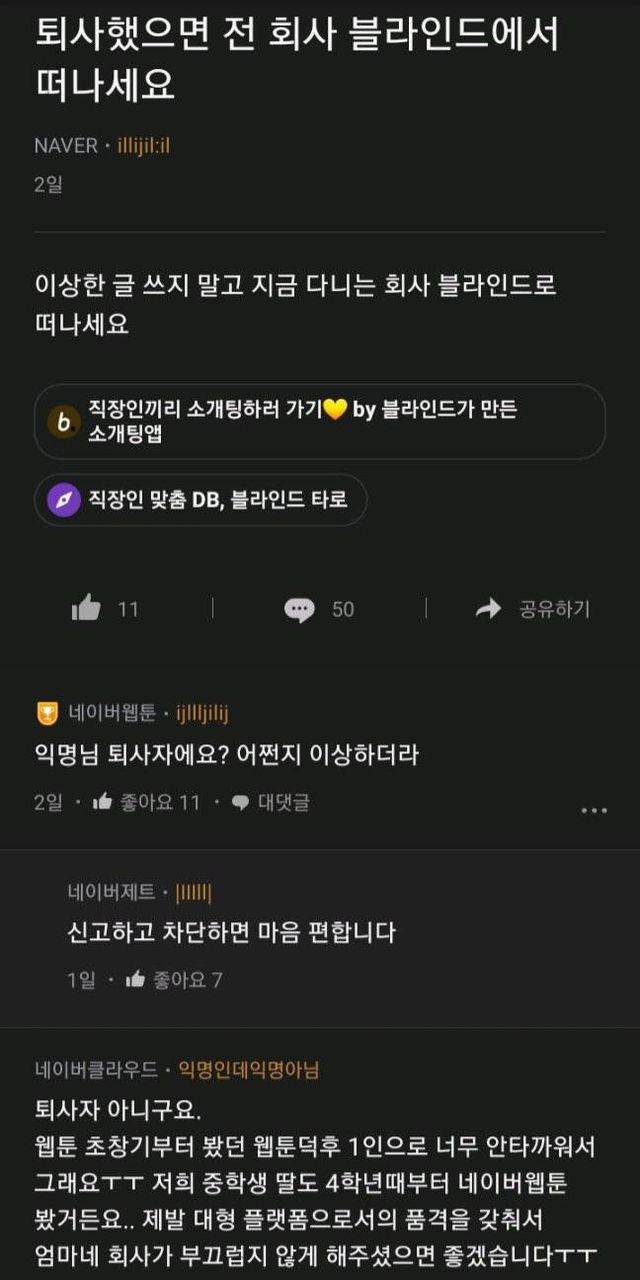Open the 블라인드 타로 chip
This screenshot has height=1280, width=640.
201,500
